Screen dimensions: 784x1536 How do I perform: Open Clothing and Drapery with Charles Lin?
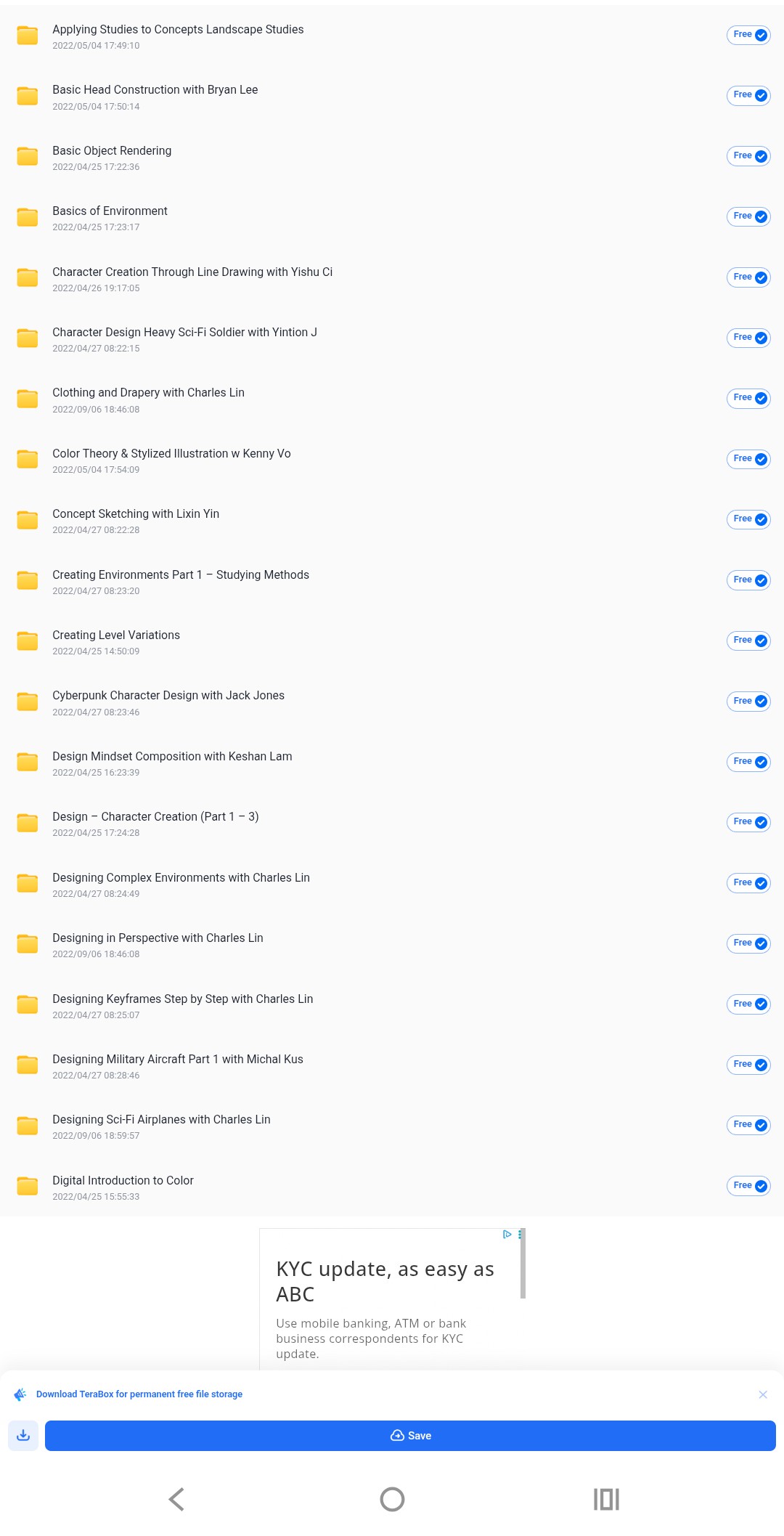coord(148,393)
